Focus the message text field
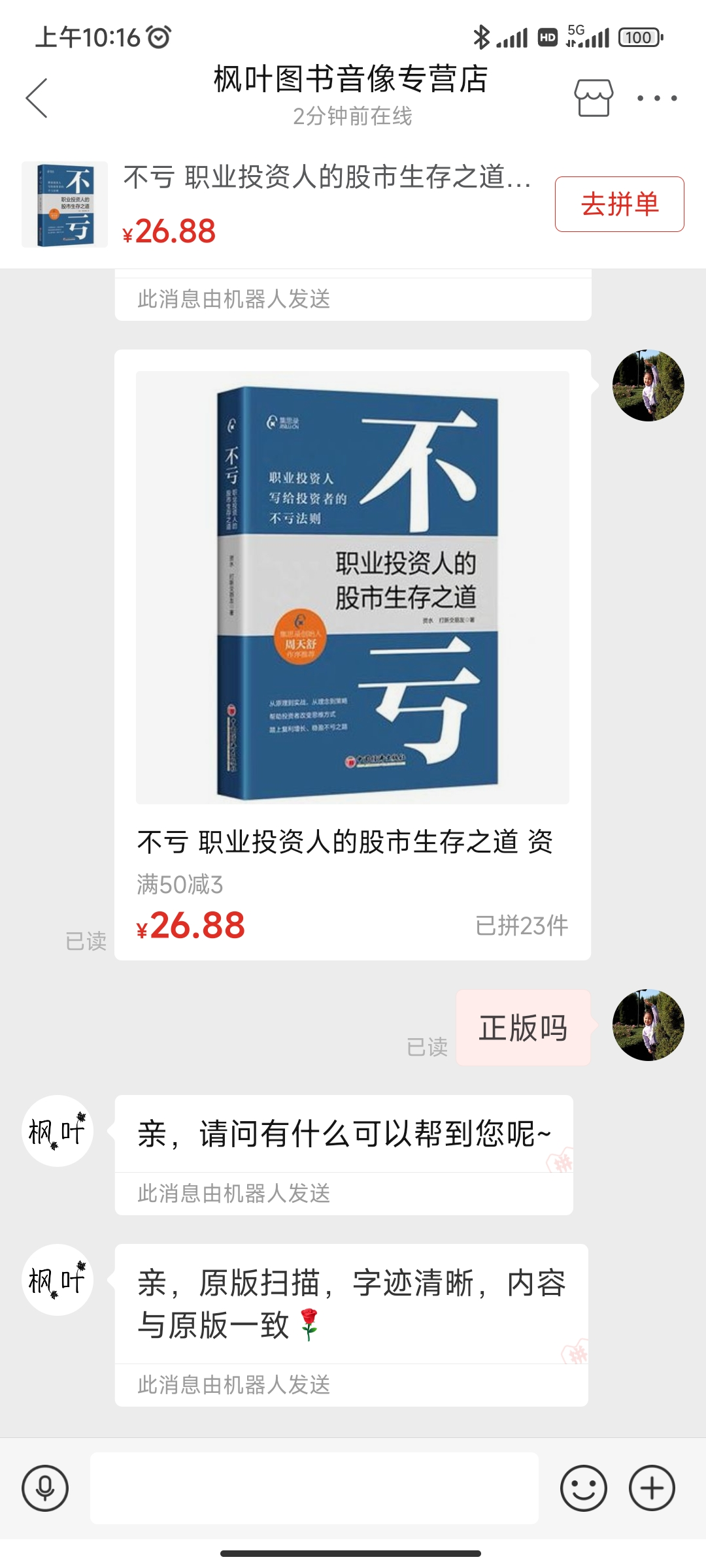Image resolution: width=706 pixels, height=1568 pixels. coord(314,1488)
